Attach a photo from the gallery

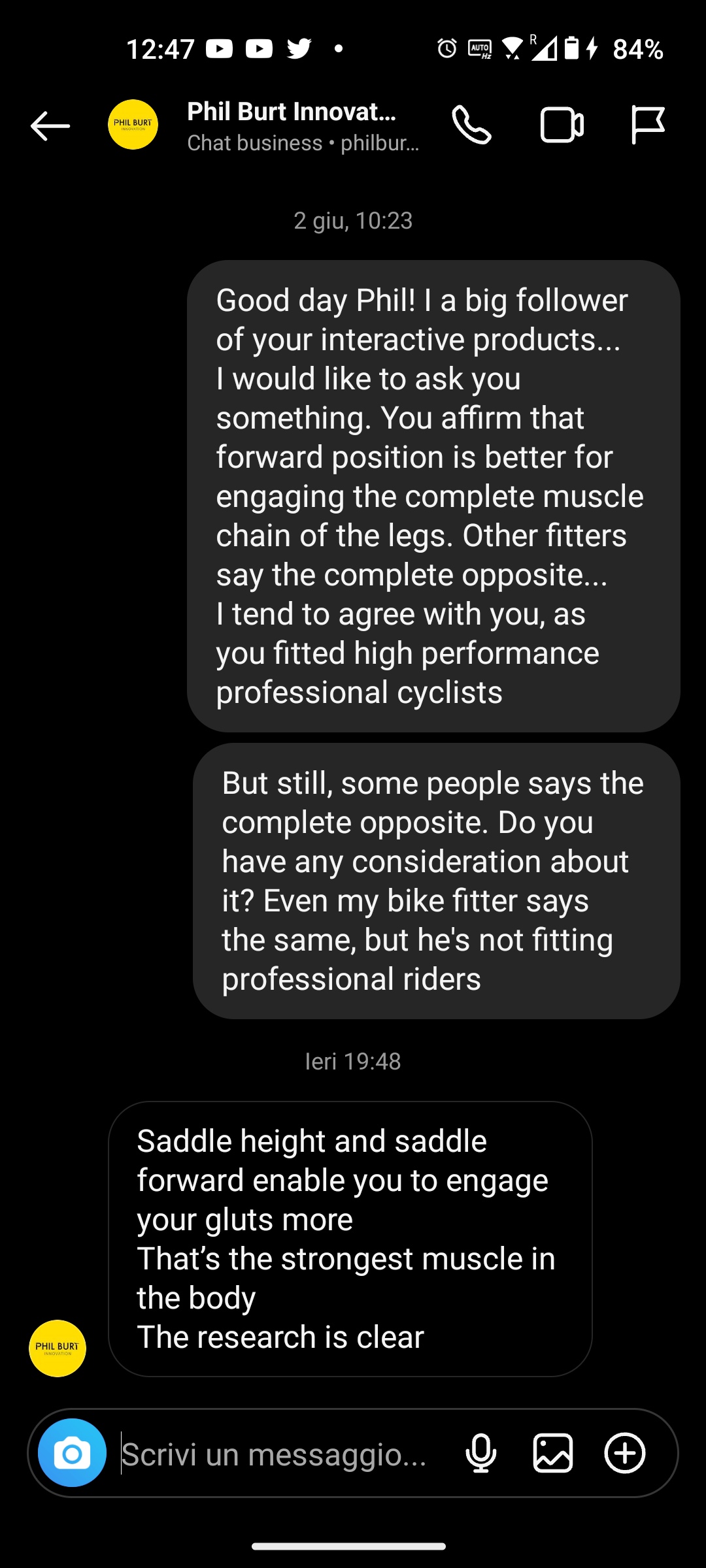[x=553, y=1453]
